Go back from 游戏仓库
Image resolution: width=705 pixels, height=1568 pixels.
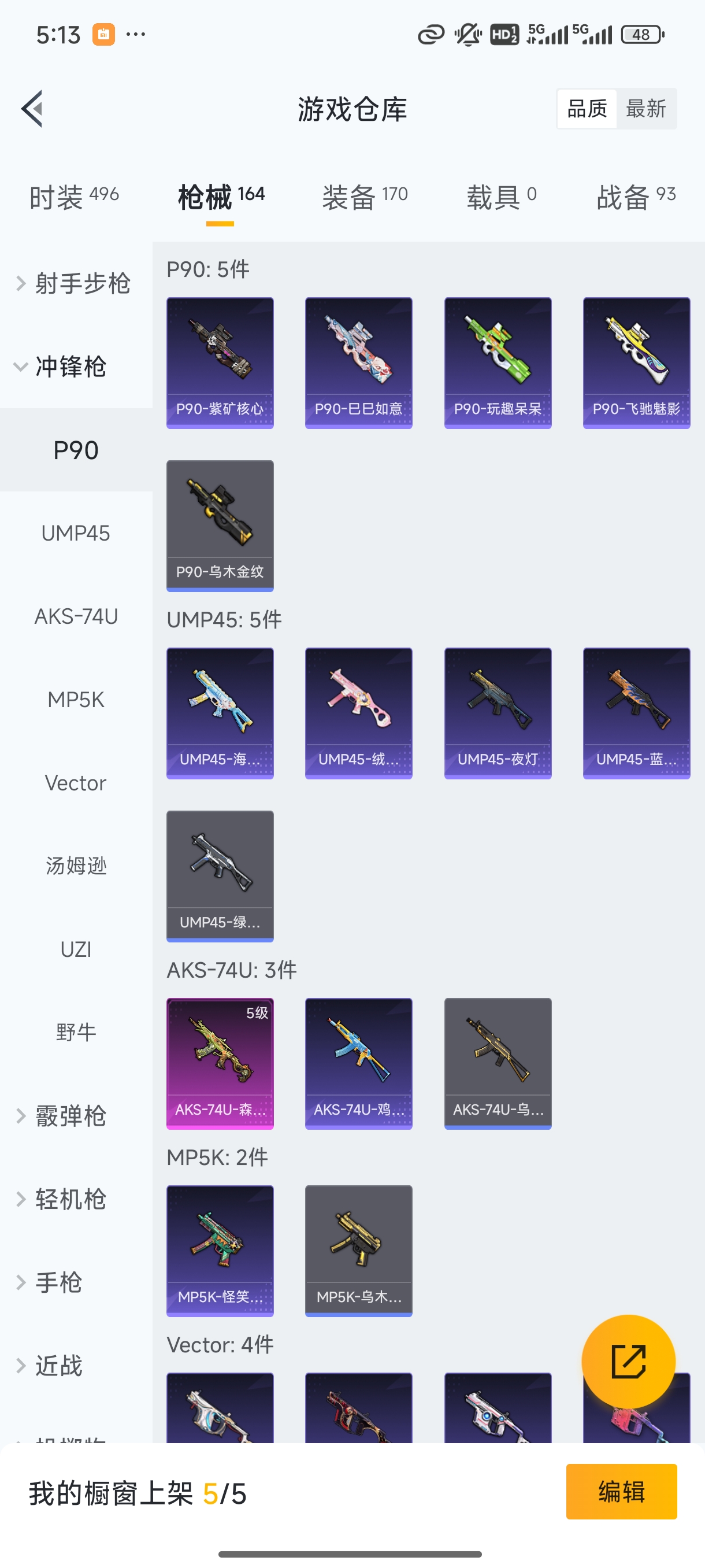click(32, 109)
